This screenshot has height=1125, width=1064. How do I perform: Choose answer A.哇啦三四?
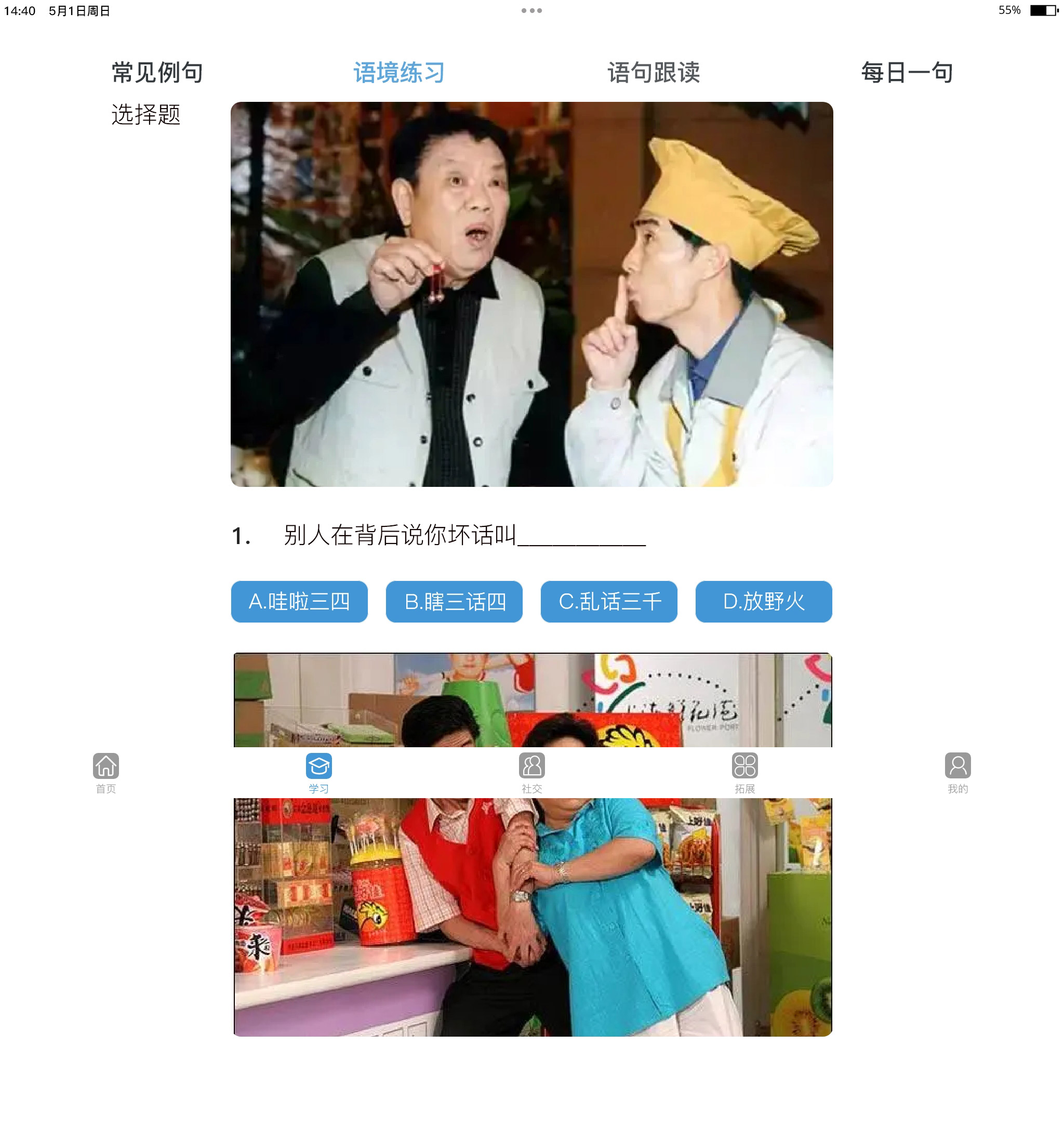(299, 601)
